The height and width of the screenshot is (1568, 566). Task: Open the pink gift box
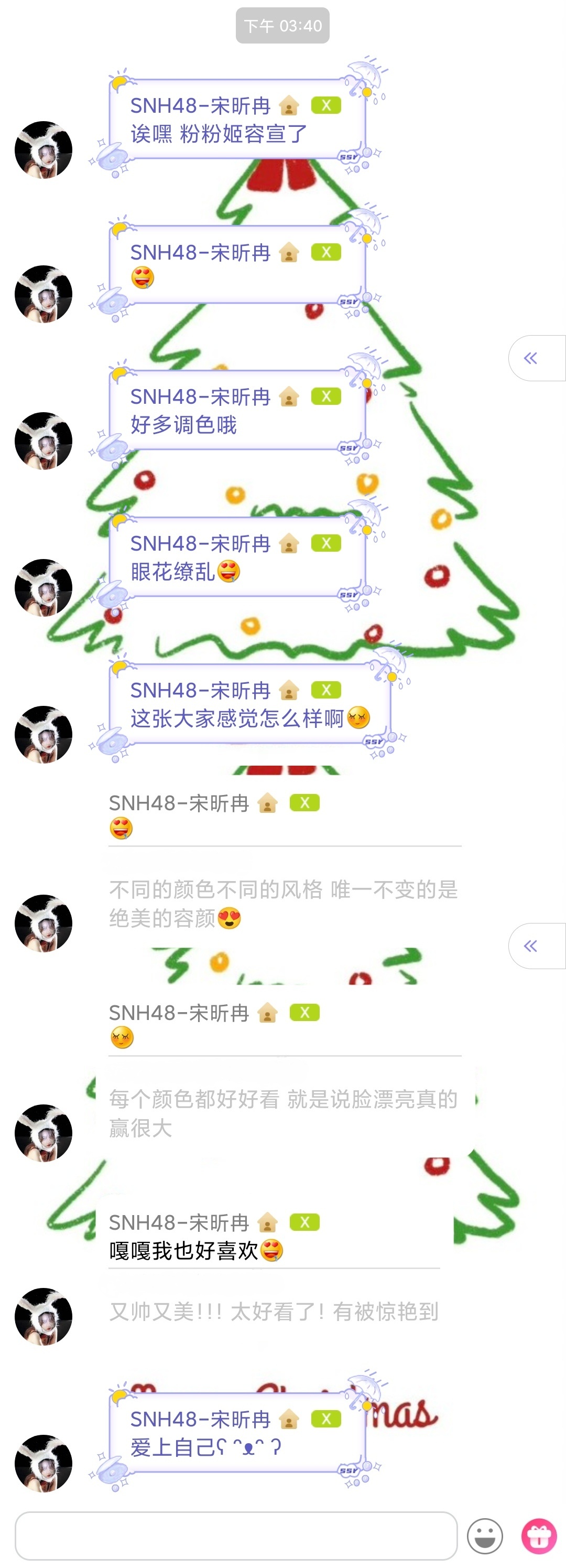coord(539,1535)
